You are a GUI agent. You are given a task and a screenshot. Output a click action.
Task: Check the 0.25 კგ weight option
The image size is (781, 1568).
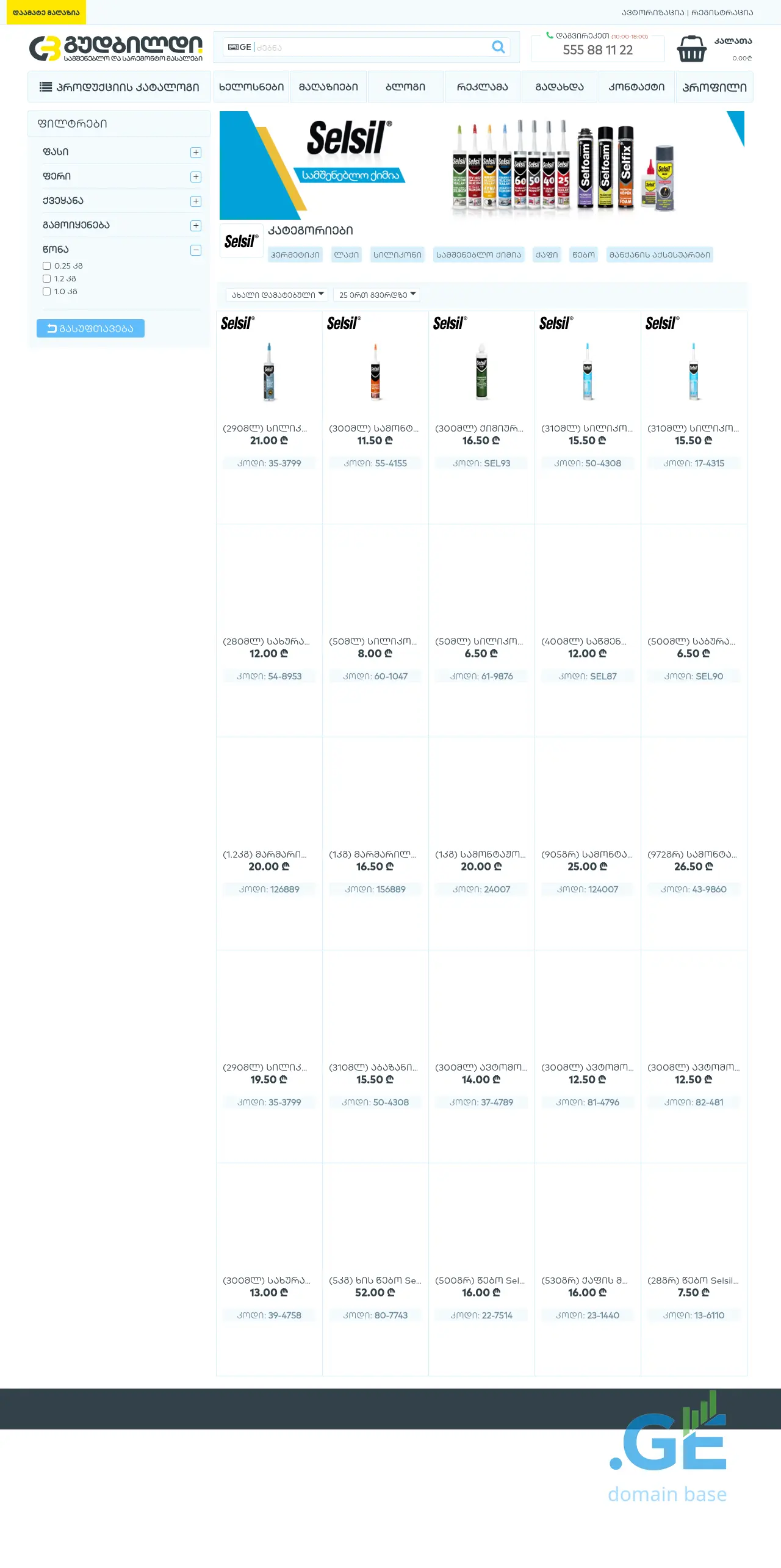(47, 266)
